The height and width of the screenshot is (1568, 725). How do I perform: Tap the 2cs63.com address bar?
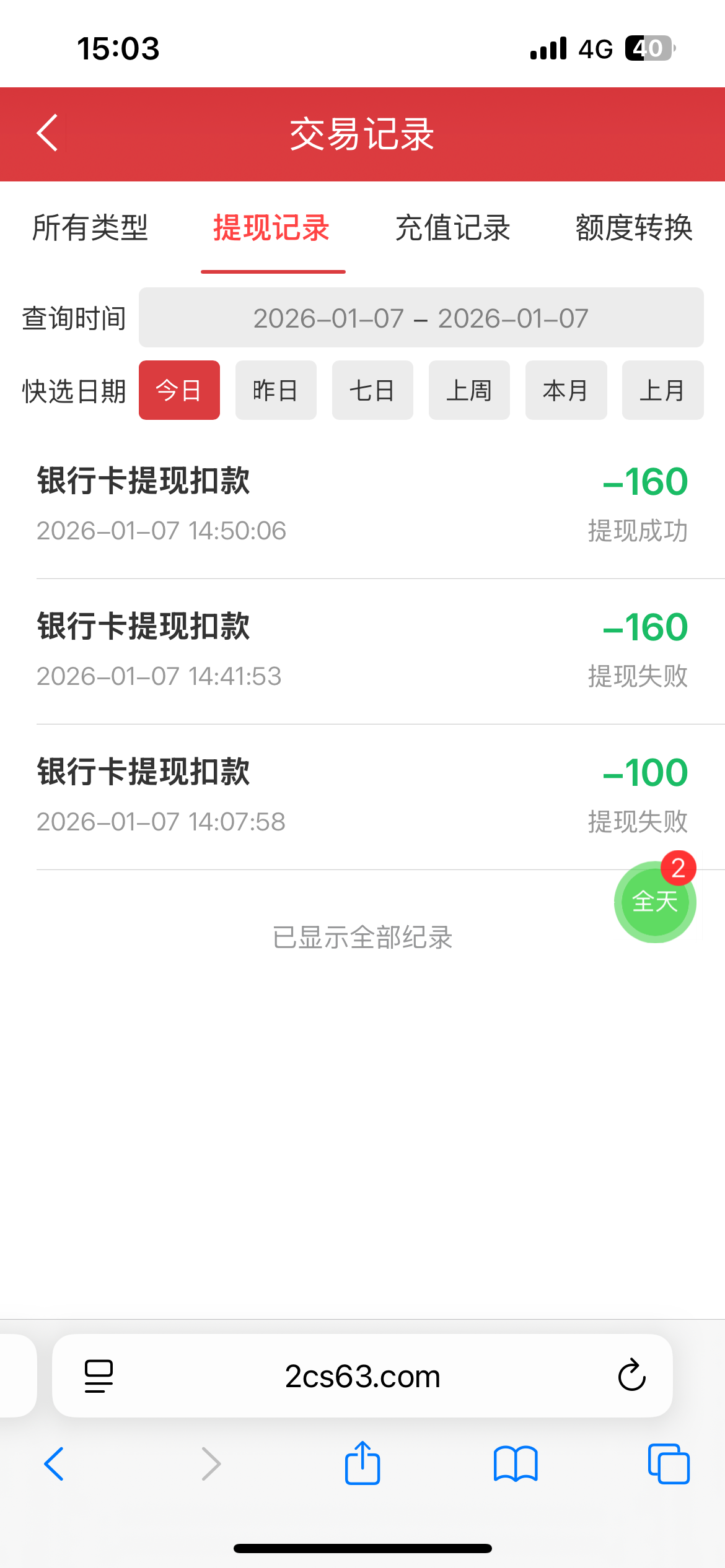coord(362,1375)
